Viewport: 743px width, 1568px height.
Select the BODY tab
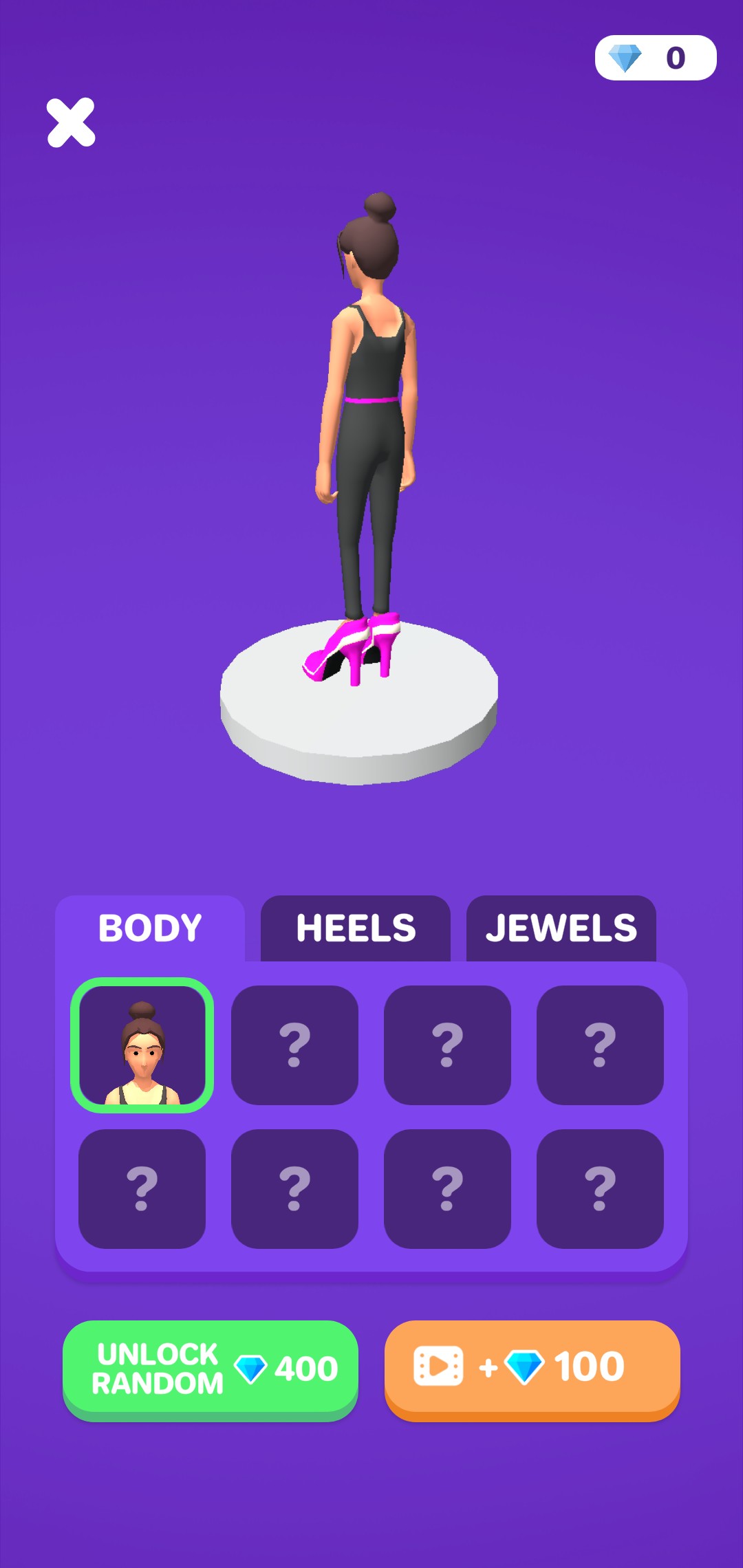click(149, 927)
